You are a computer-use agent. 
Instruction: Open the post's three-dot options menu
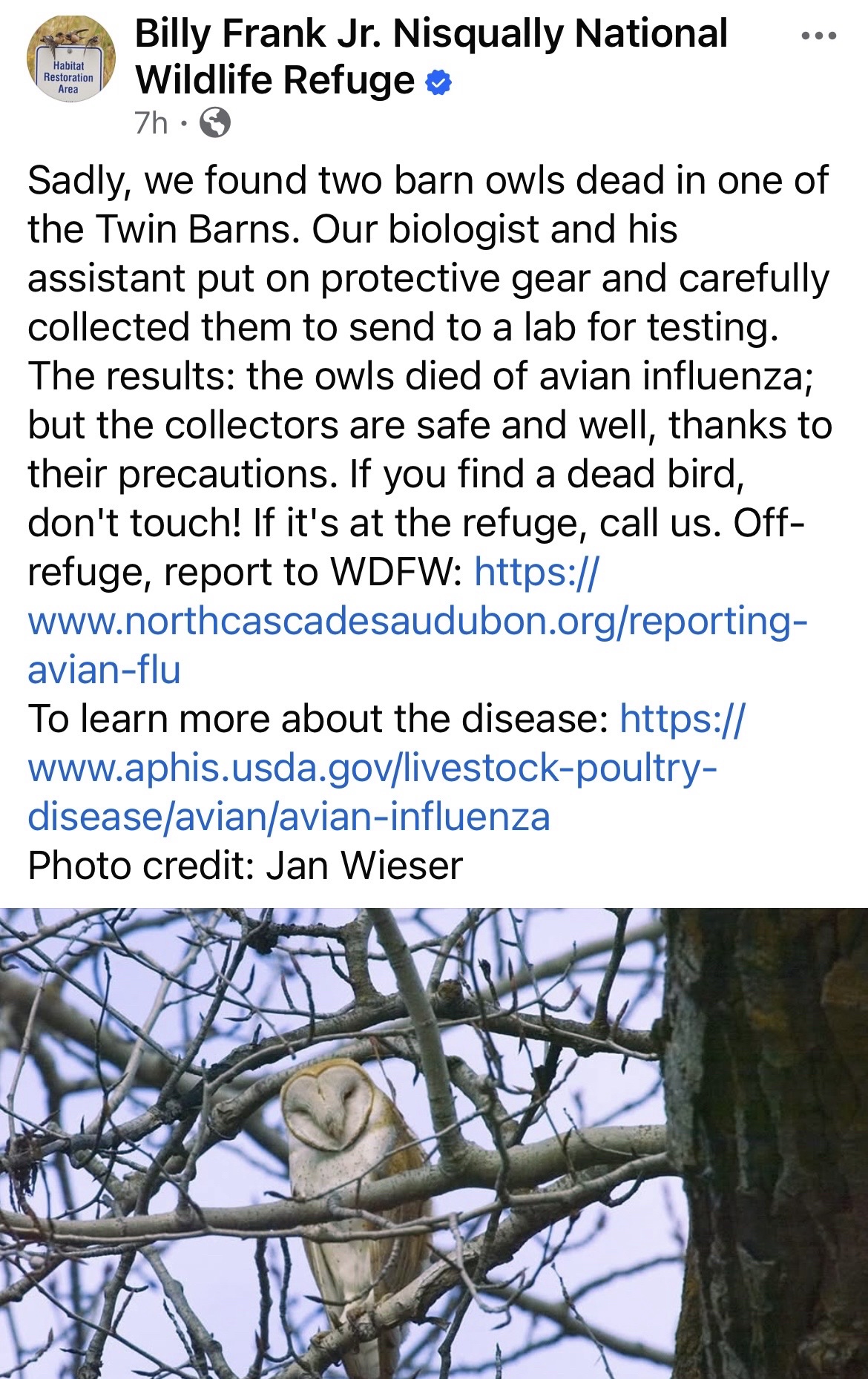818,36
